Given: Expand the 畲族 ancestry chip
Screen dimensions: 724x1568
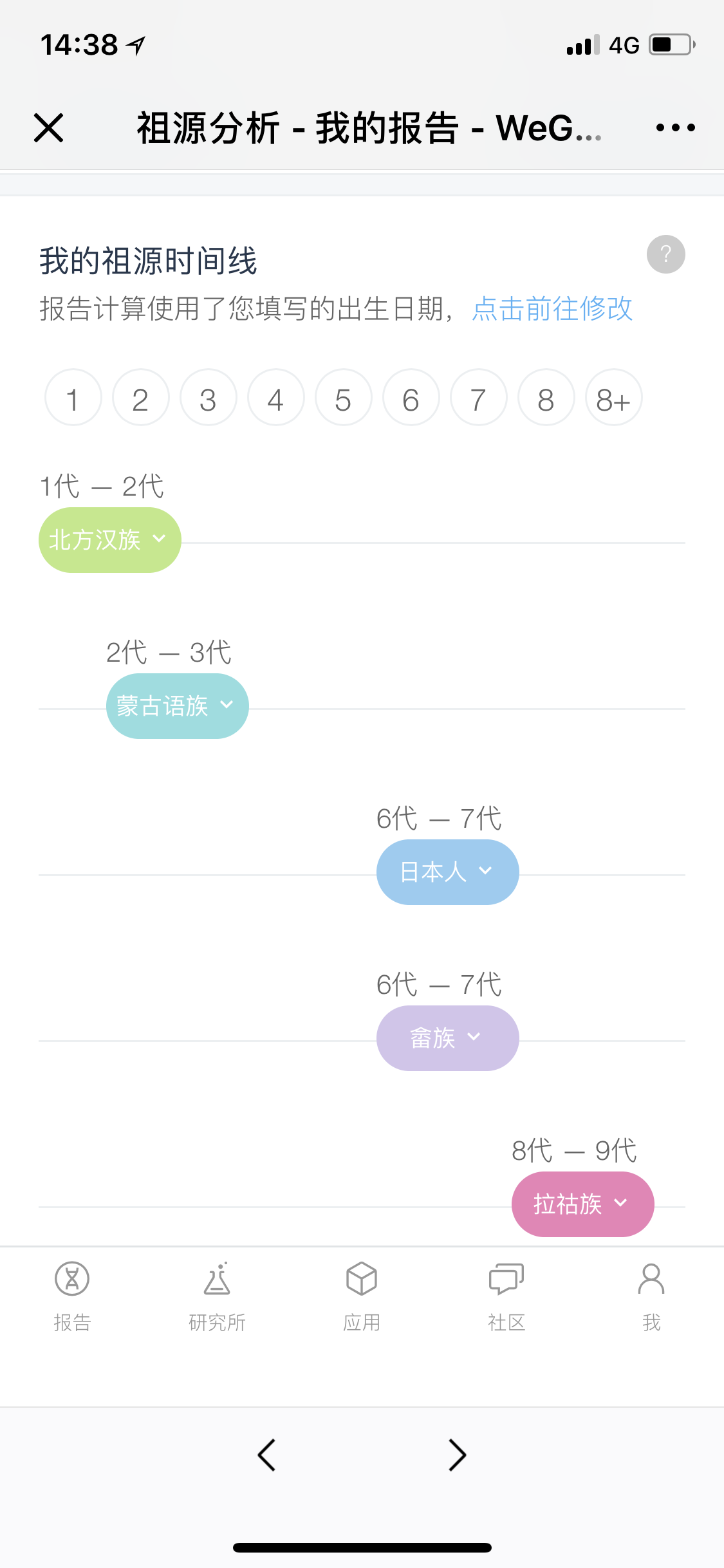Looking at the screenshot, I should click(448, 1038).
